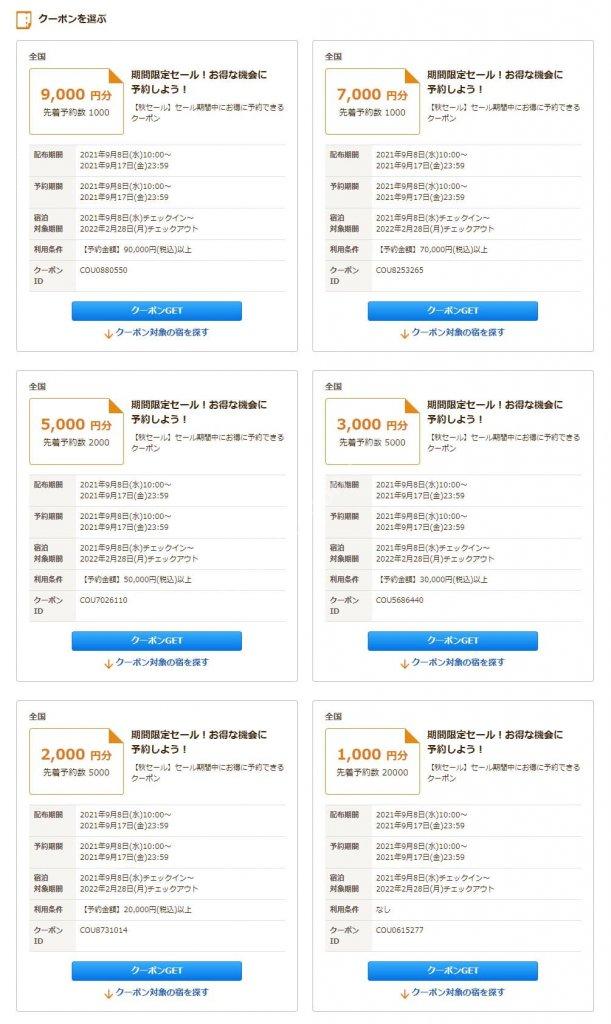
Task: Find lodgings for the 7,000 yen coupon
Action: 452,332
